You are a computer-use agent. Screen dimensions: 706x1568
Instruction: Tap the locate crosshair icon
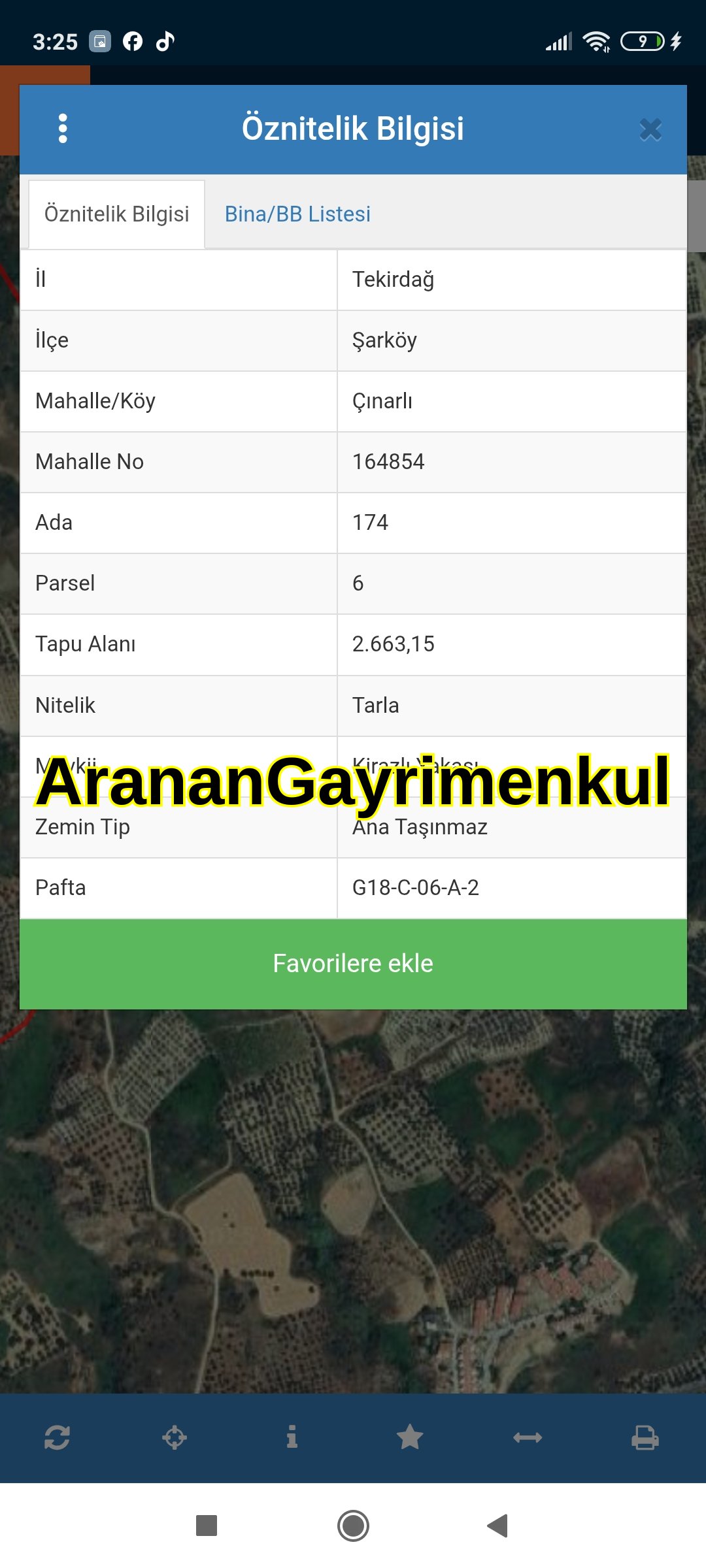[175, 1437]
